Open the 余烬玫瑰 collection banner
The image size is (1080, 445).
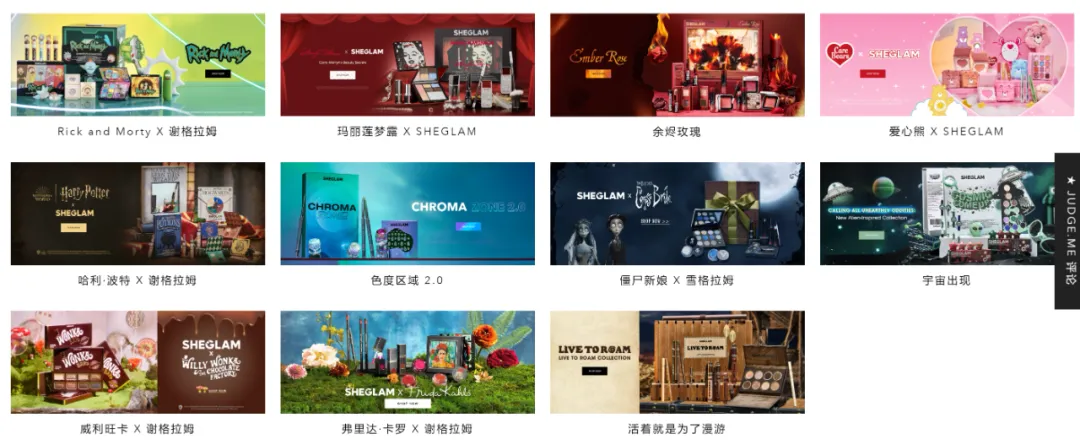click(x=677, y=65)
